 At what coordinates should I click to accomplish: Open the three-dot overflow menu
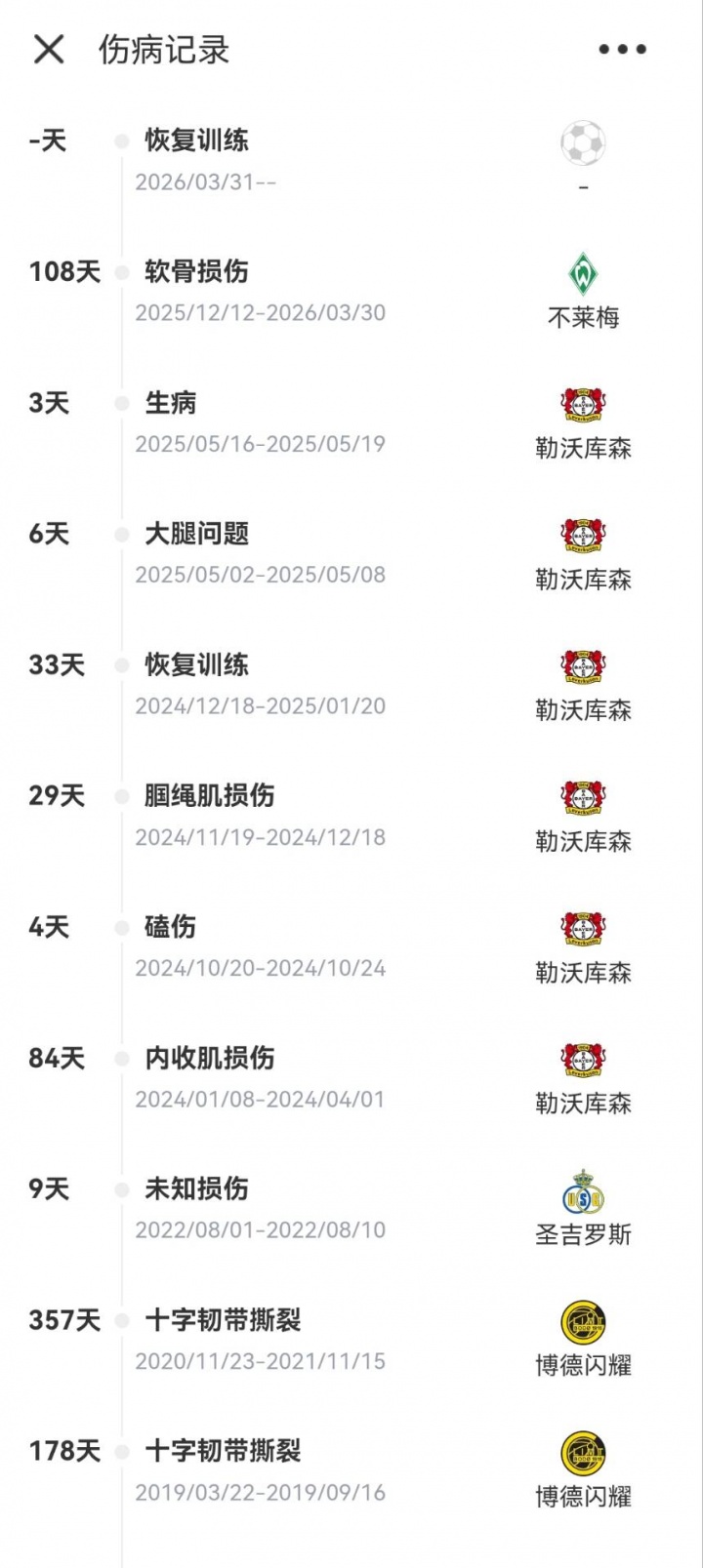click(622, 49)
